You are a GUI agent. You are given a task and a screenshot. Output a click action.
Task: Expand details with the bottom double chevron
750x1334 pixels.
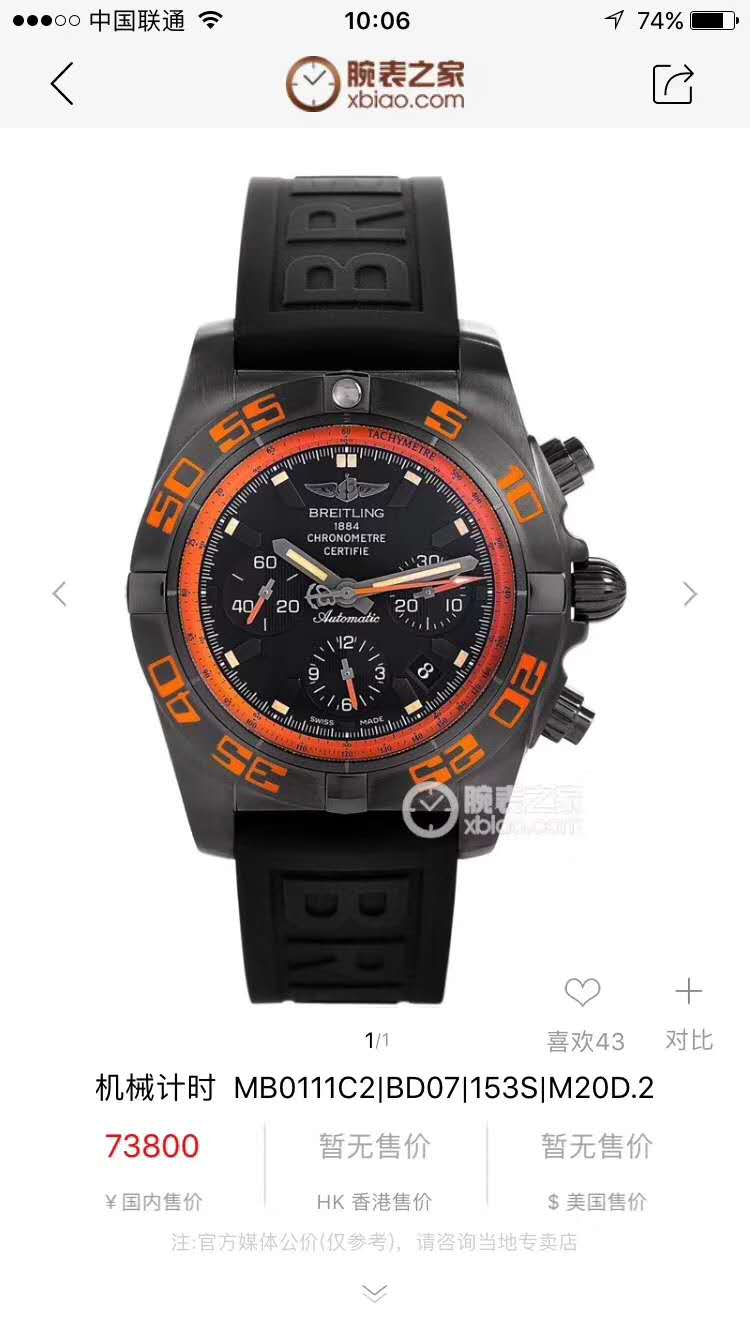pyautogui.click(x=374, y=1294)
